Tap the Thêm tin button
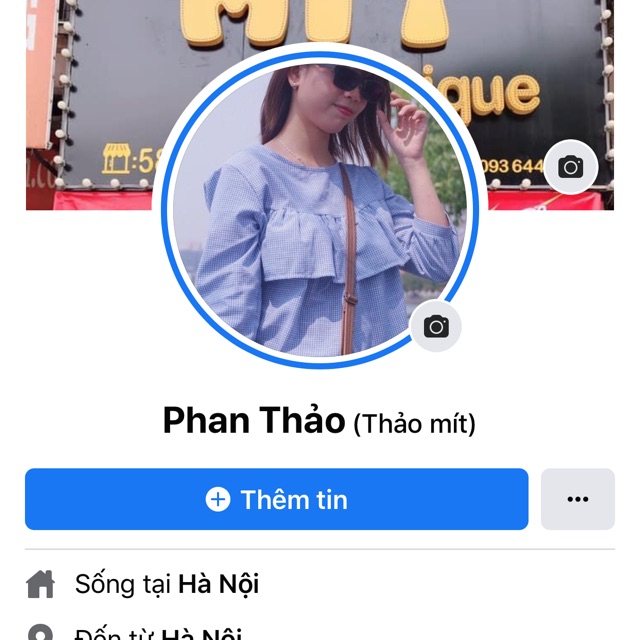640x640 pixels. click(x=276, y=499)
